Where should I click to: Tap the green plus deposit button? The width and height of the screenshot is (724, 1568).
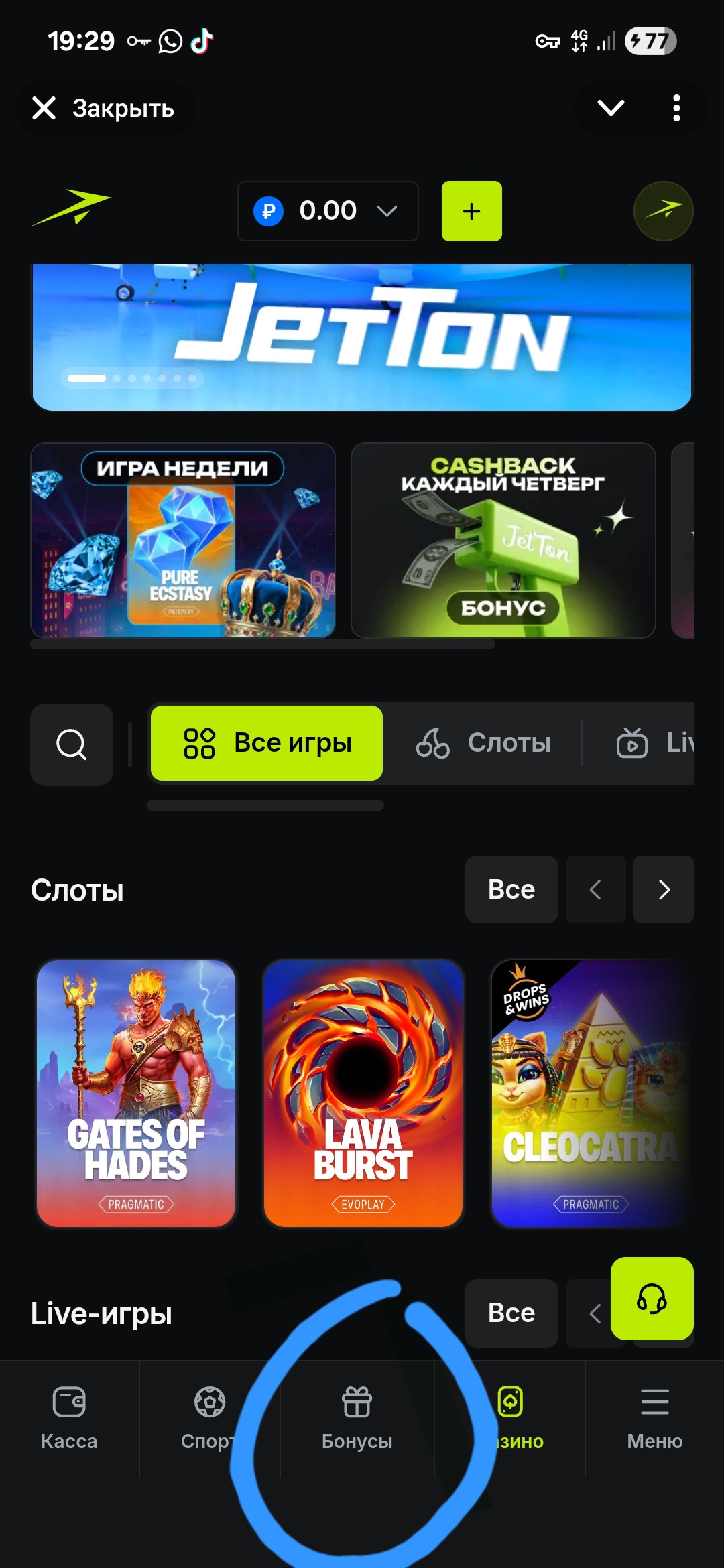coord(471,211)
